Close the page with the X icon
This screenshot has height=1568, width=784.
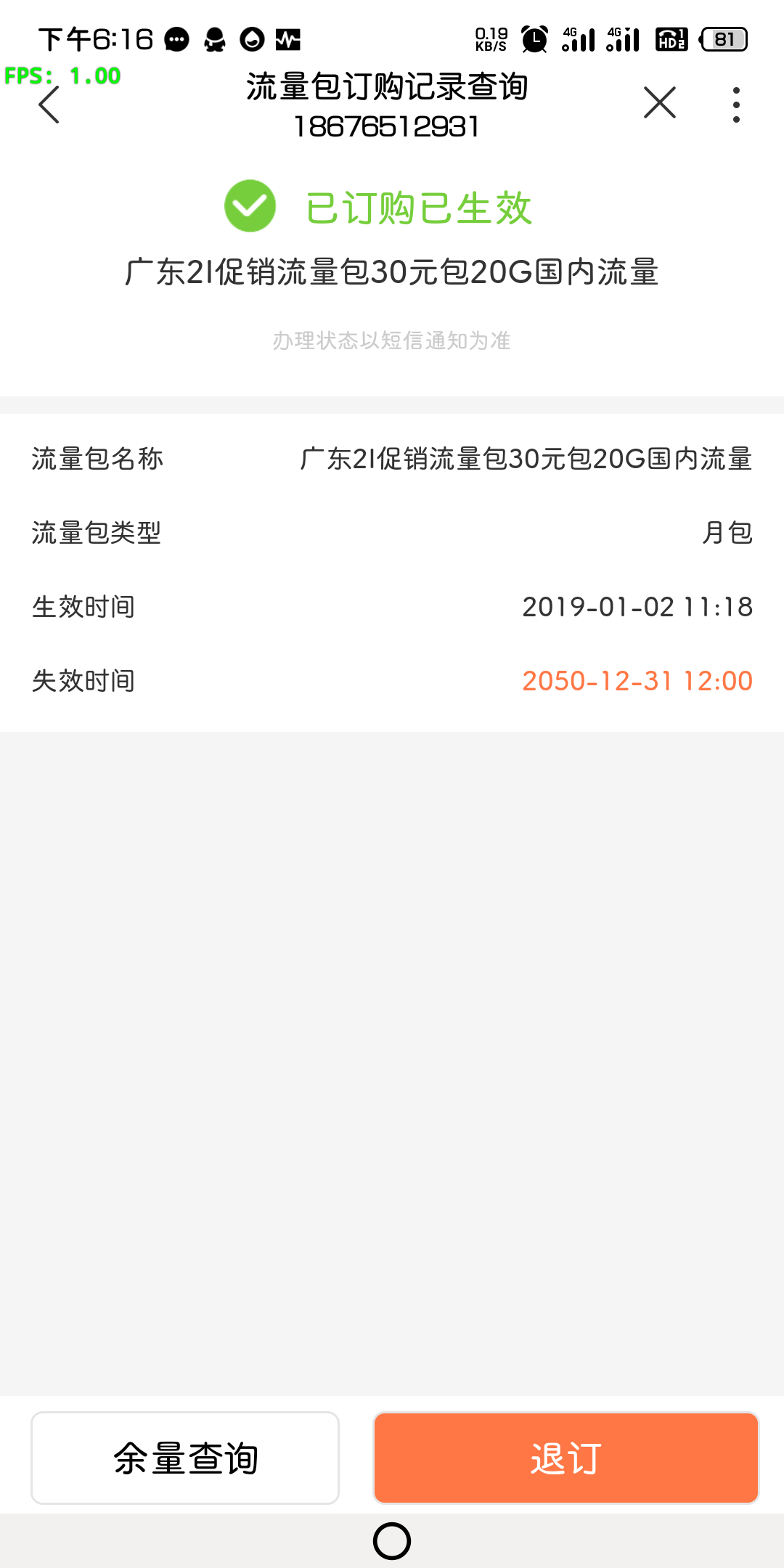point(659,102)
